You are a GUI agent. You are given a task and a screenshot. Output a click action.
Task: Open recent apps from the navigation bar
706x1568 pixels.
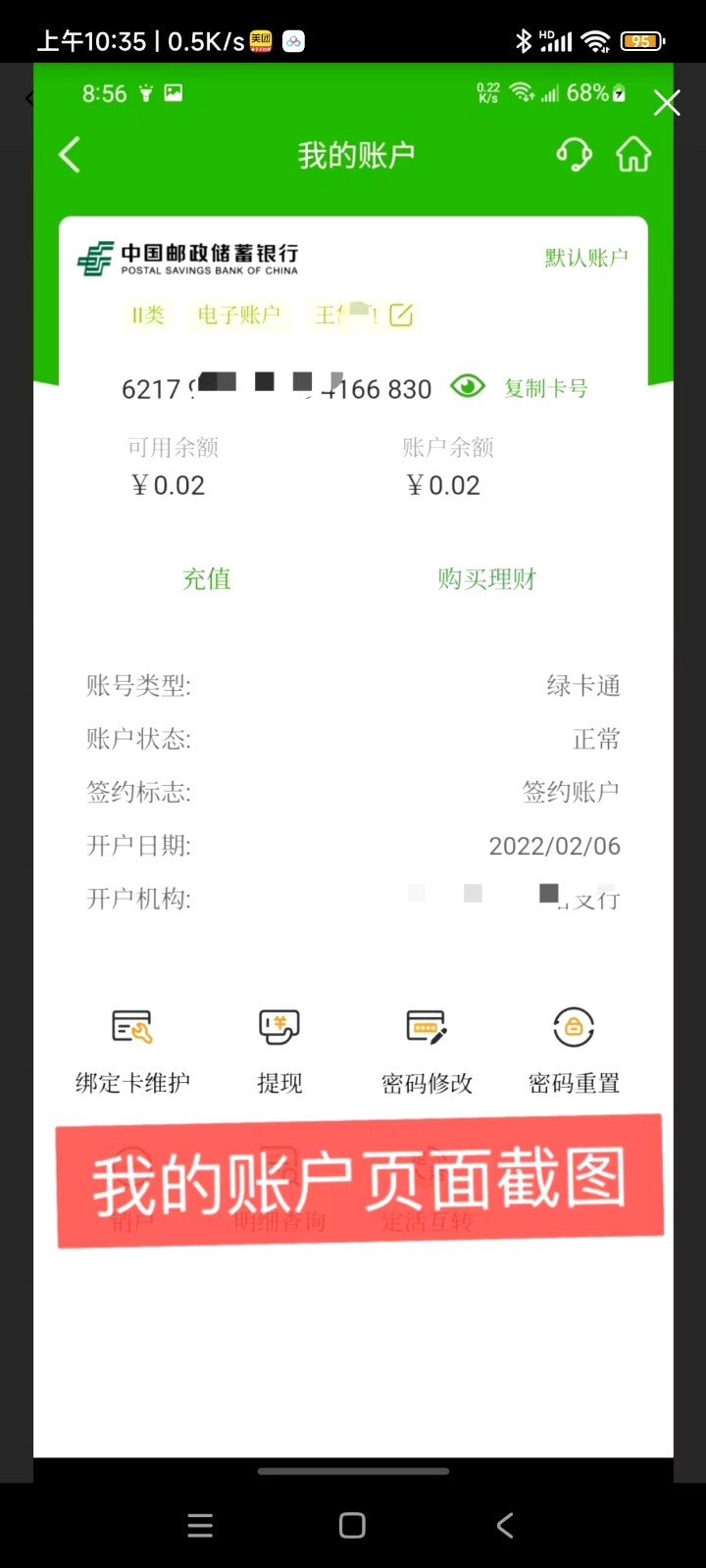point(200,1525)
